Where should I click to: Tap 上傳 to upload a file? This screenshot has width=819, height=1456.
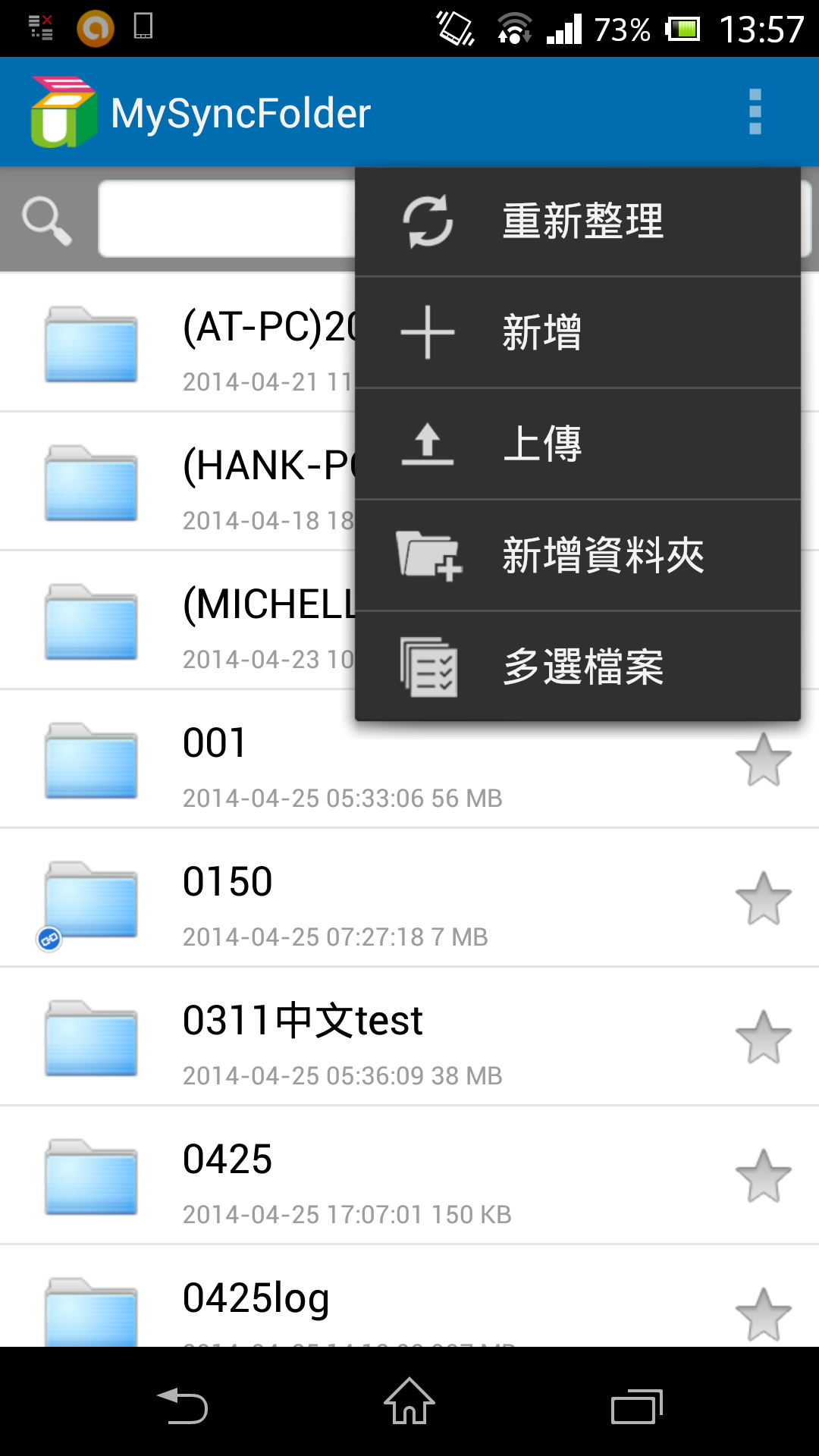pyautogui.click(x=578, y=444)
